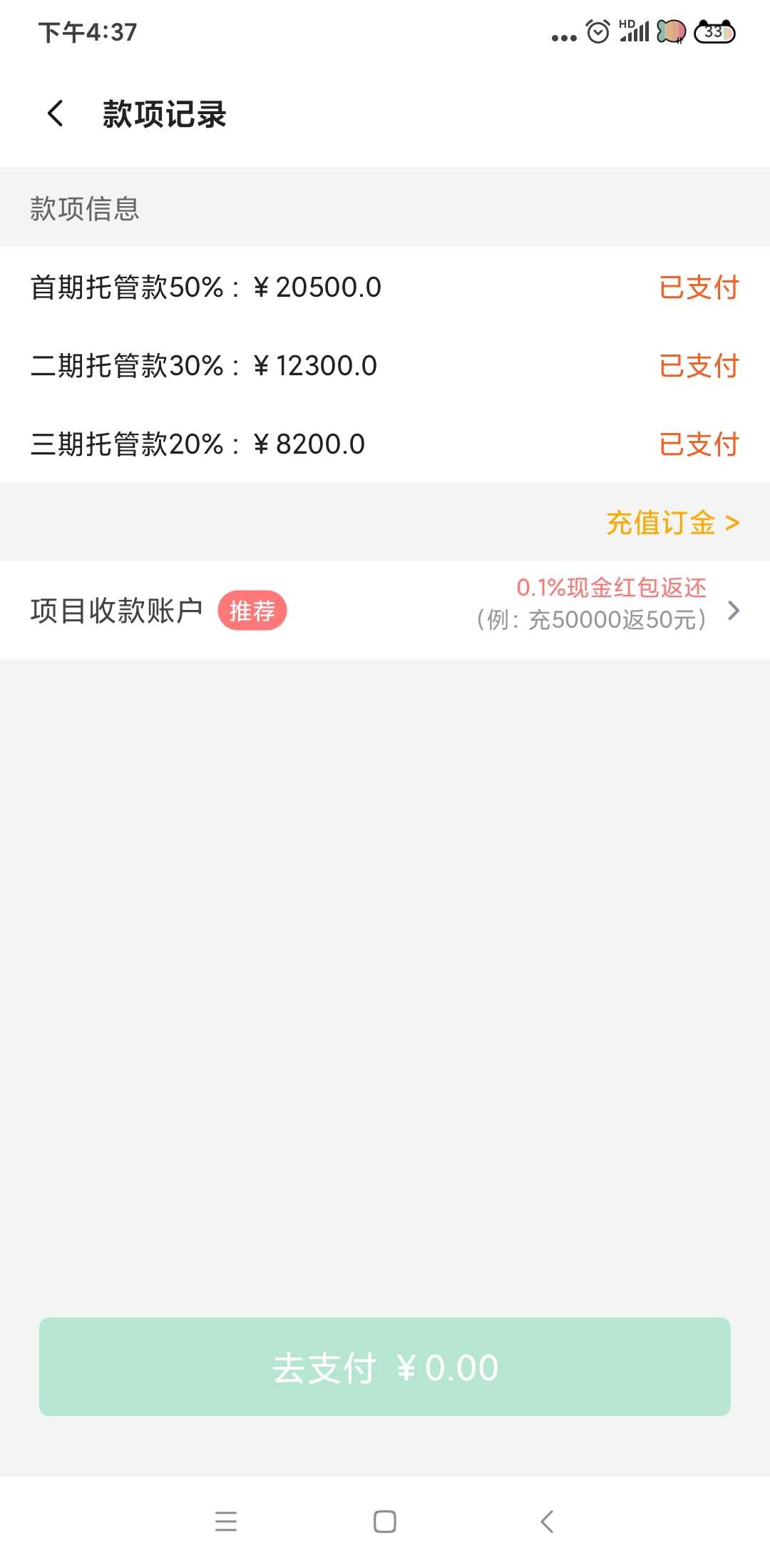Tap the 去支付 ¥0.00 button

point(385,1367)
